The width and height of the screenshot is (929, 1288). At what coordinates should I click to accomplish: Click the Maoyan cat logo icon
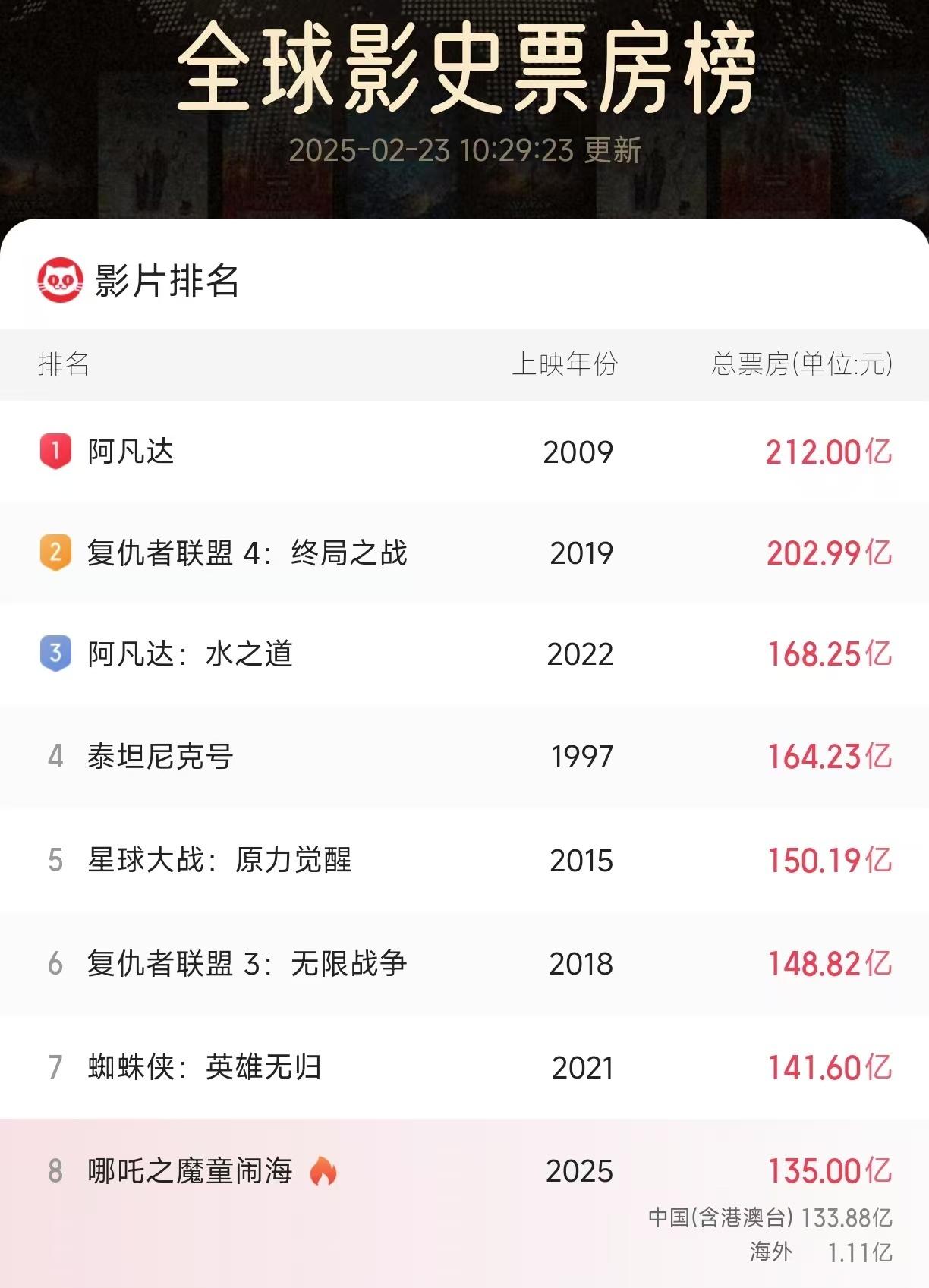(x=60, y=279)
